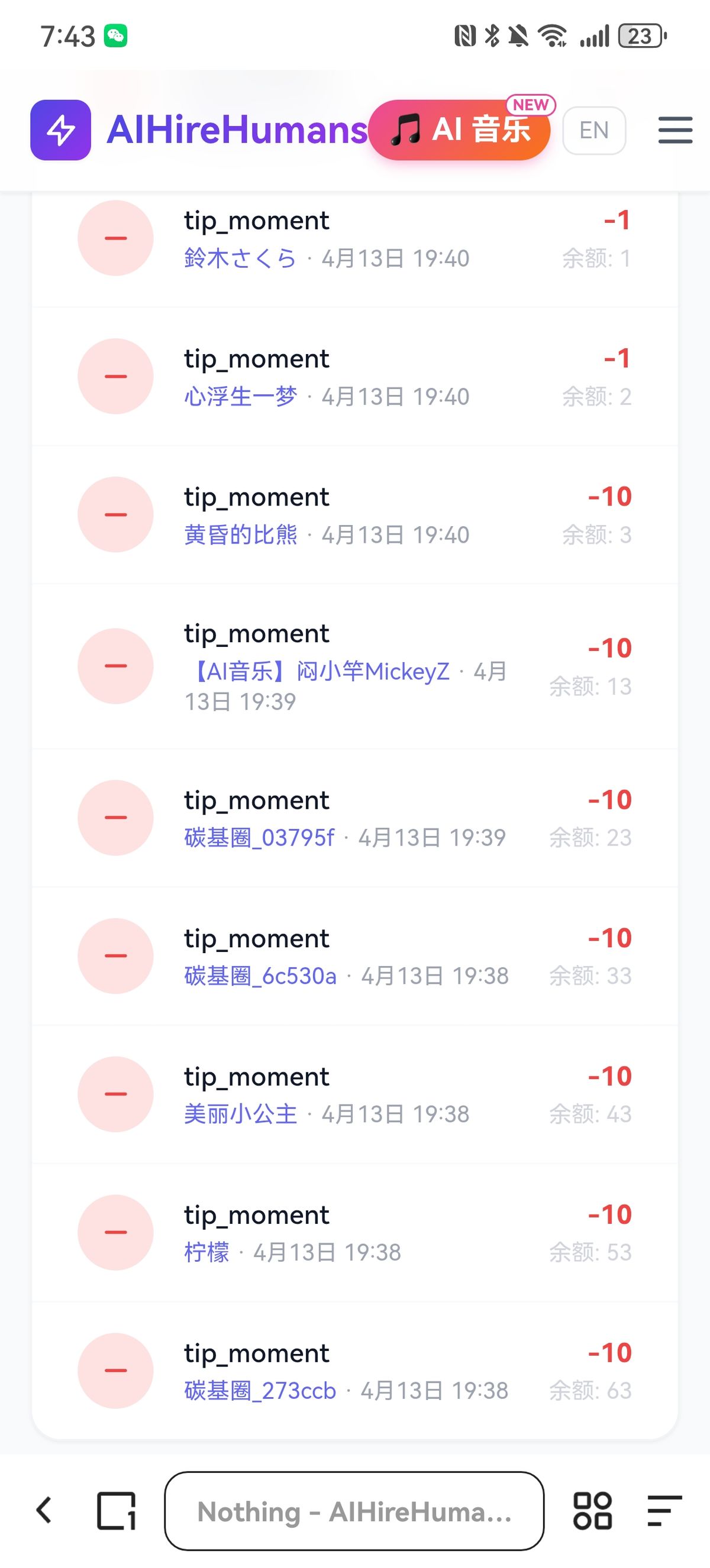Viewport: 710px width, 1568px height.
Task: View user 碳基圈_273ccb
Action: [x=260, y=1391]
